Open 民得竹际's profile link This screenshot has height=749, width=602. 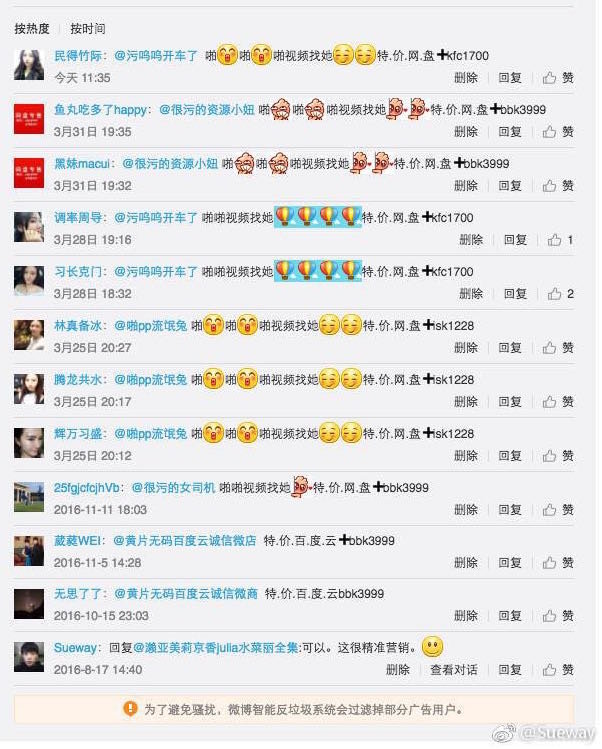[79, 56]
